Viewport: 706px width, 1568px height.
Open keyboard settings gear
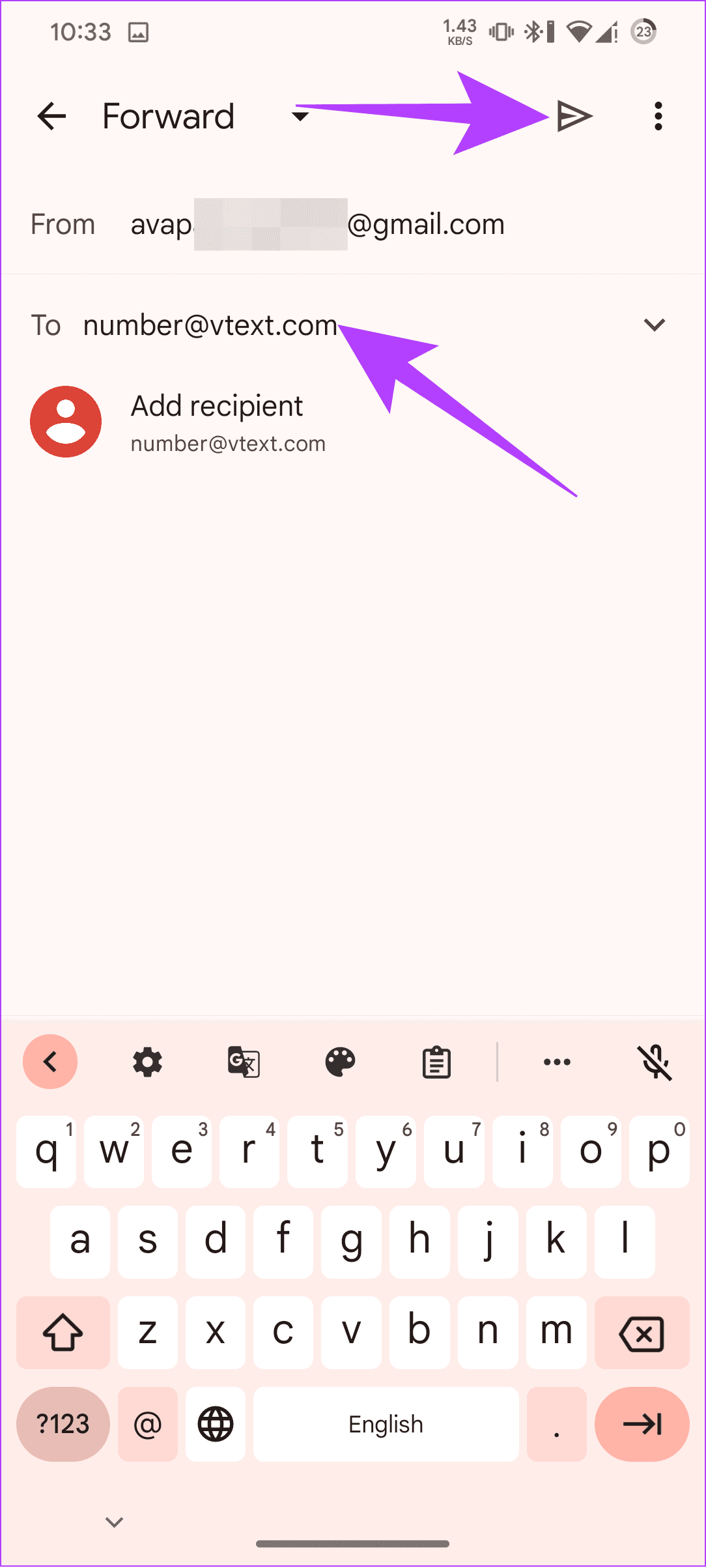click(148, 1062)
